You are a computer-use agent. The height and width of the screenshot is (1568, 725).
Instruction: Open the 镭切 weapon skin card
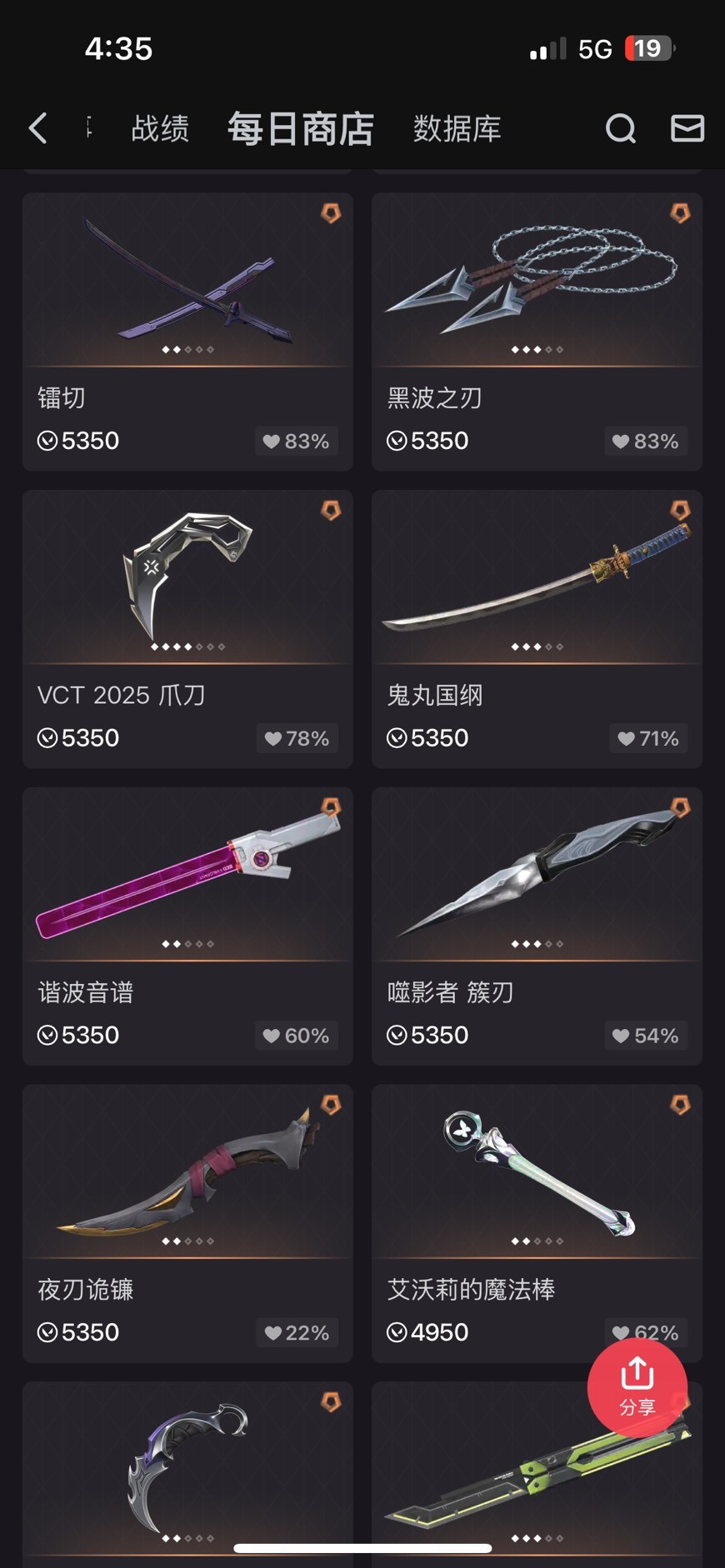[187, 332]
